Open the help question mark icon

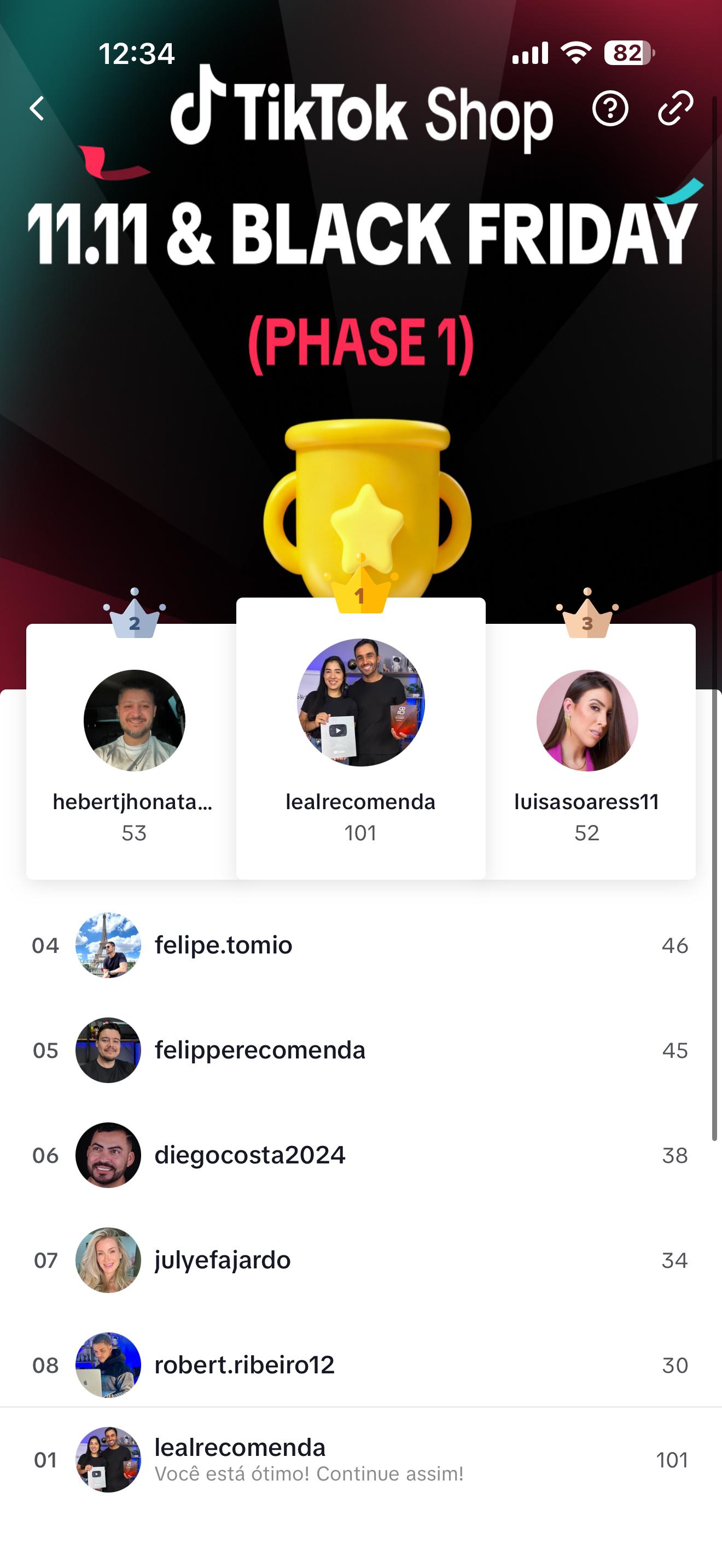[x=610, y=109]
